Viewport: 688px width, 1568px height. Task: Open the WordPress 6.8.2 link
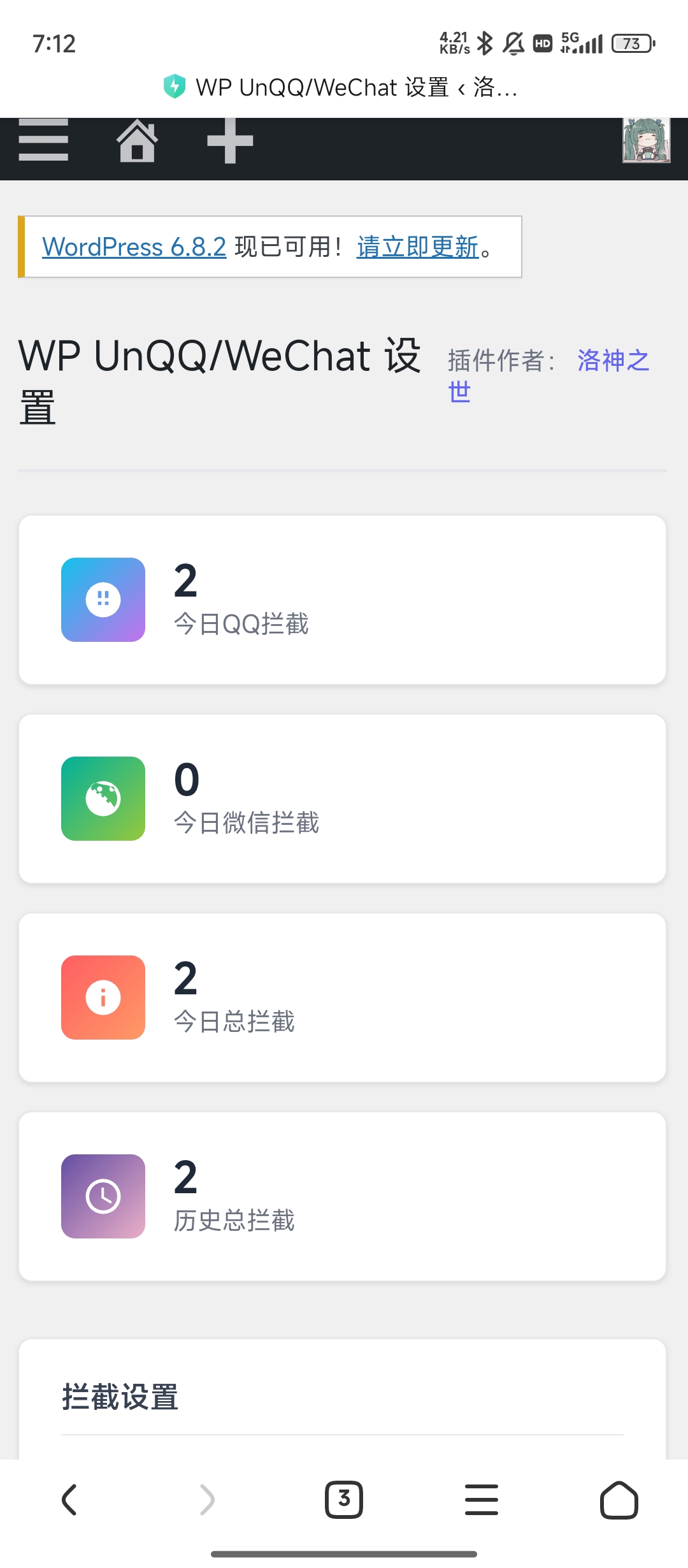point(133,247)
